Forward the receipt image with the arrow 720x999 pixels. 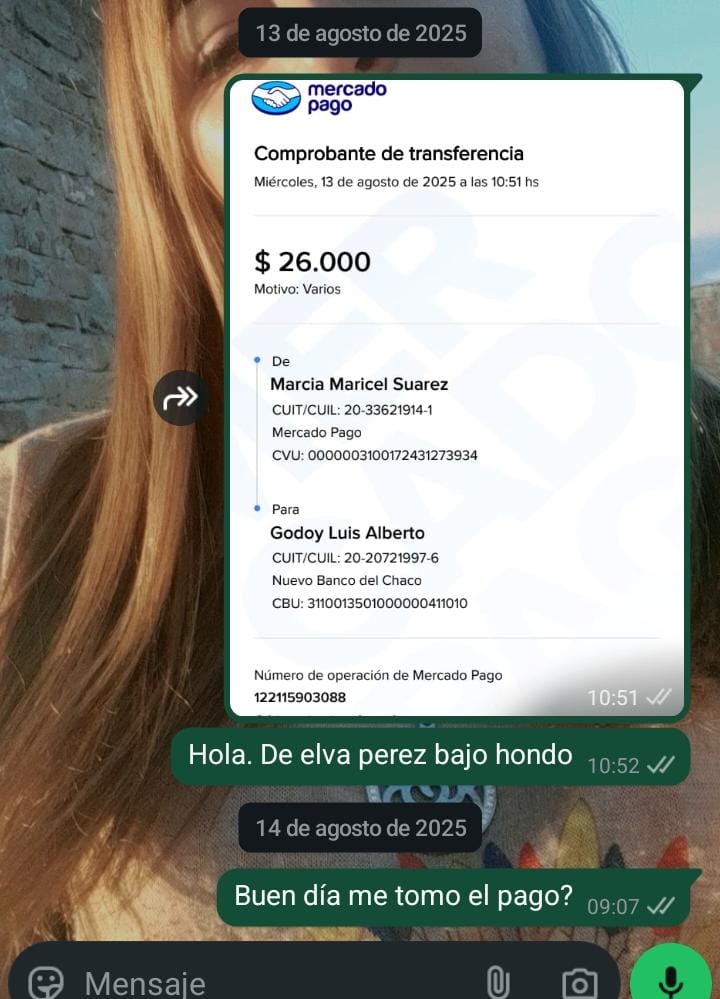coord(181,398)
